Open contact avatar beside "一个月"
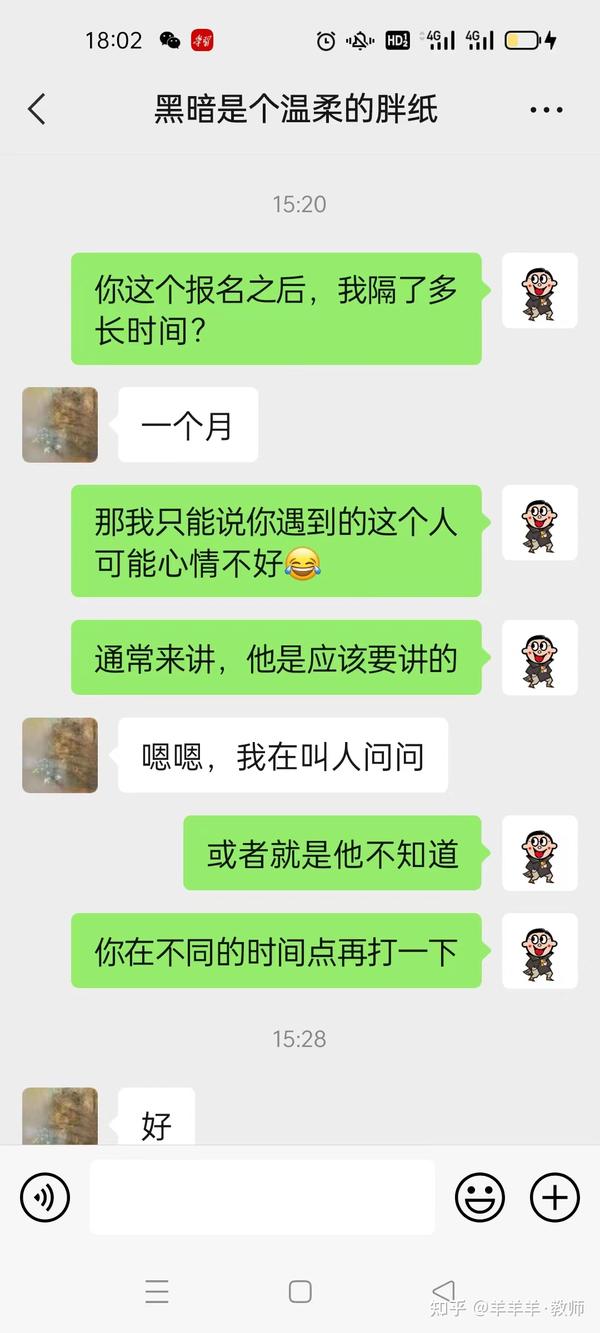This screenshot has width=600, height=1333. coord(60,425)
